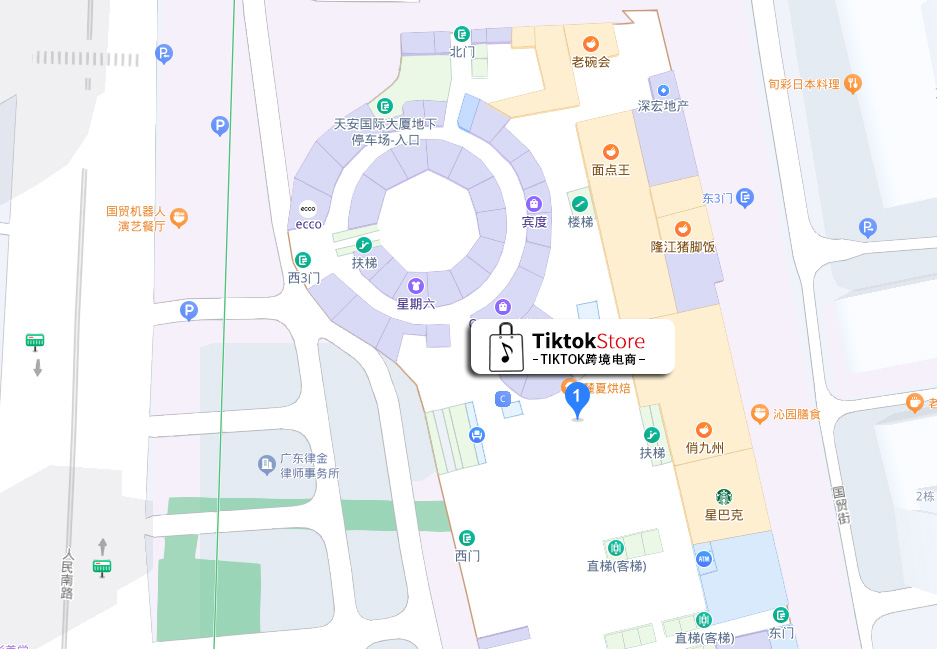Tap the 面点王 restaurant marker
Image resolution: width=937 pixels, height=649 pixels.
pyautogui.click(x=610, y=151)
